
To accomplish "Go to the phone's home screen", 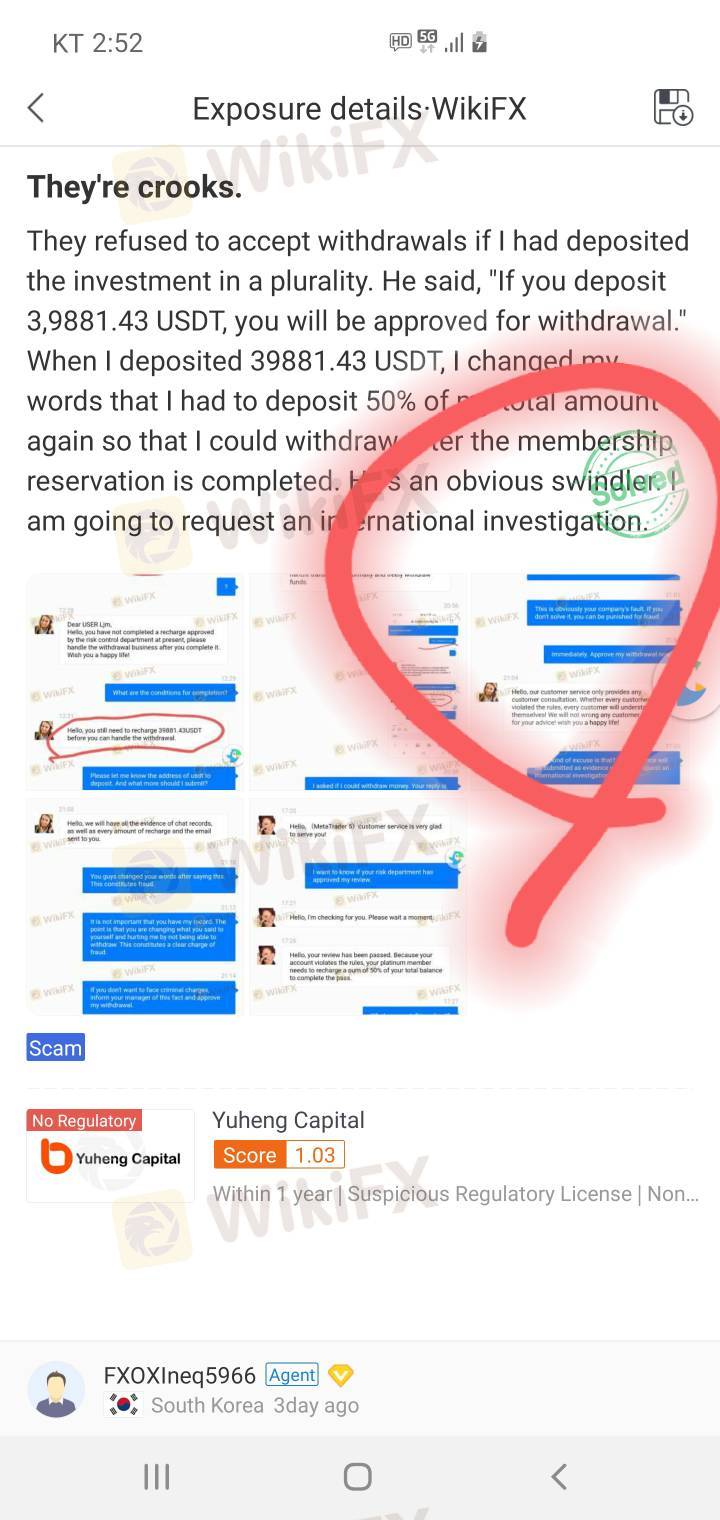I will pyautogui.click(x=357, y=1477).
